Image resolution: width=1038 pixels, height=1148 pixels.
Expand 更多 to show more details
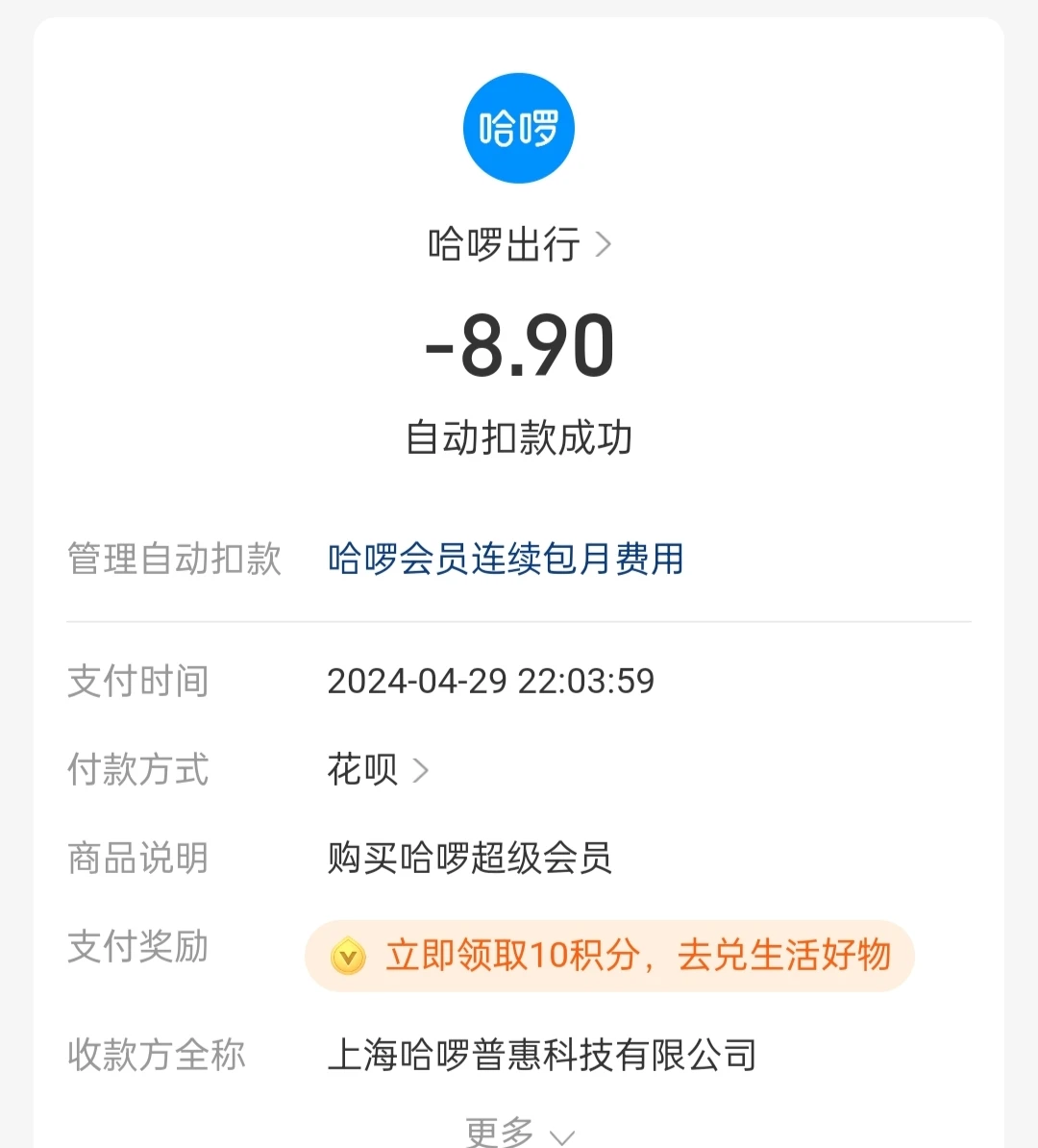tap(519, 1132)
